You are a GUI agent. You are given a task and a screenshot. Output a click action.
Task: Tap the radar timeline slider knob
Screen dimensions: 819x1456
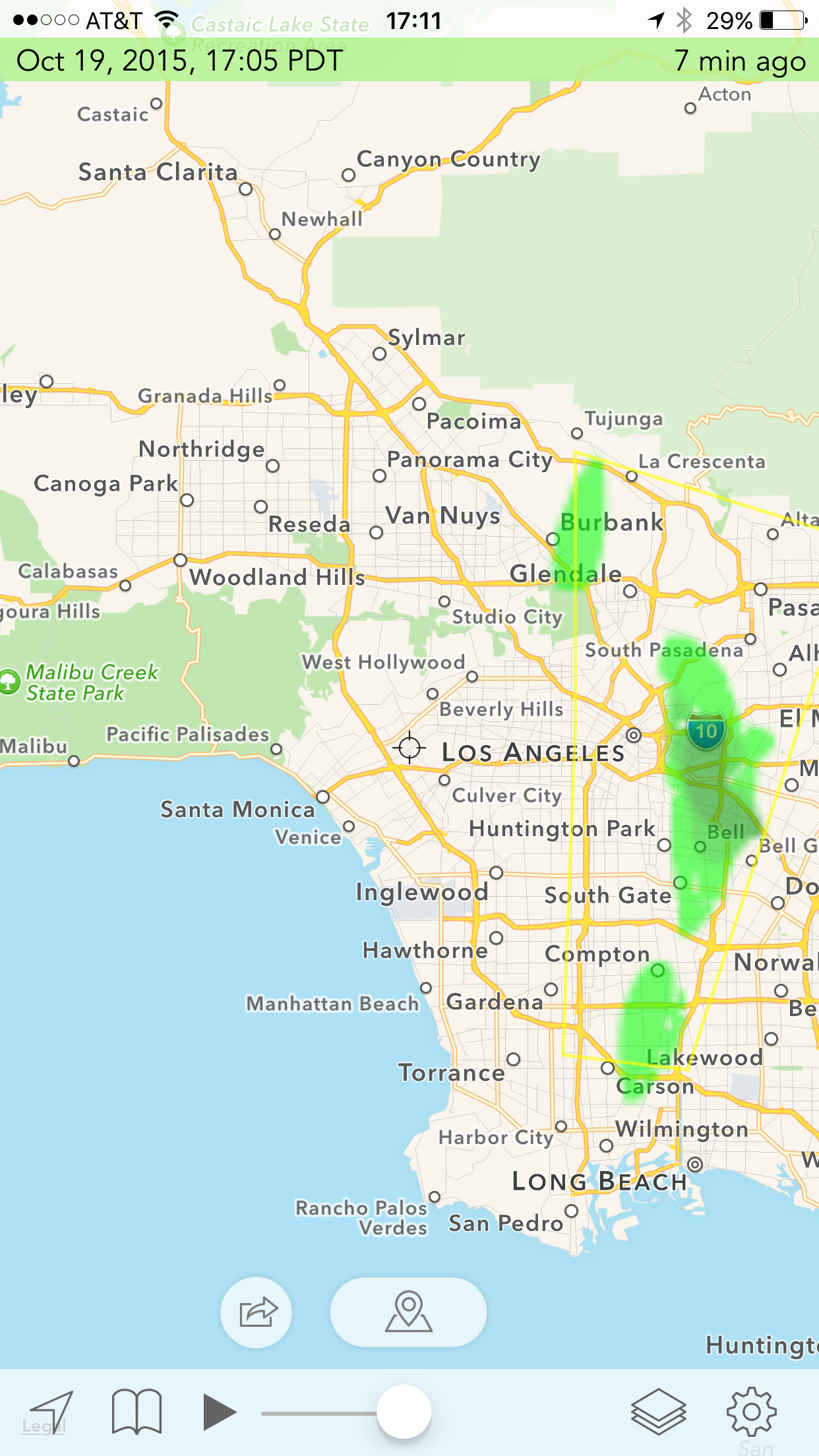[404, 1412]
